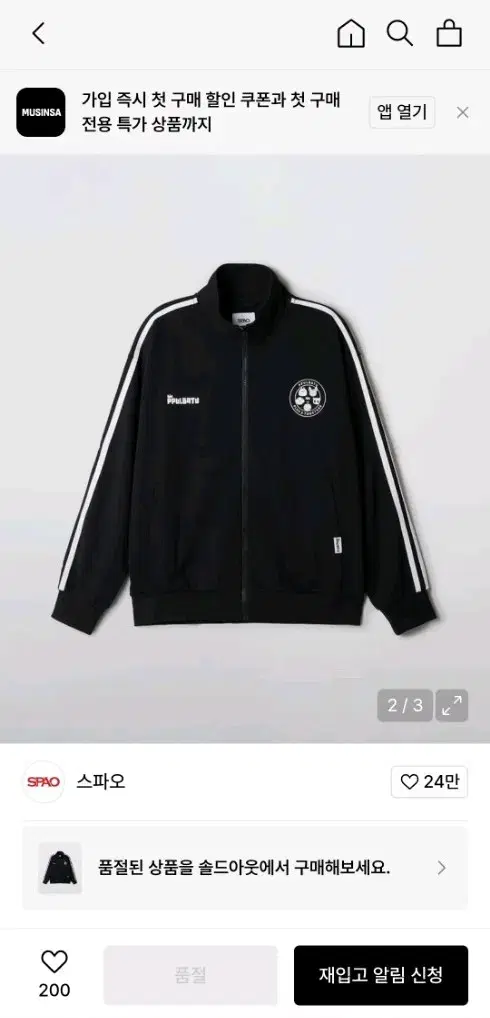
Task: Dismiss the MUSINSA app banner
Action: (462, 112)
